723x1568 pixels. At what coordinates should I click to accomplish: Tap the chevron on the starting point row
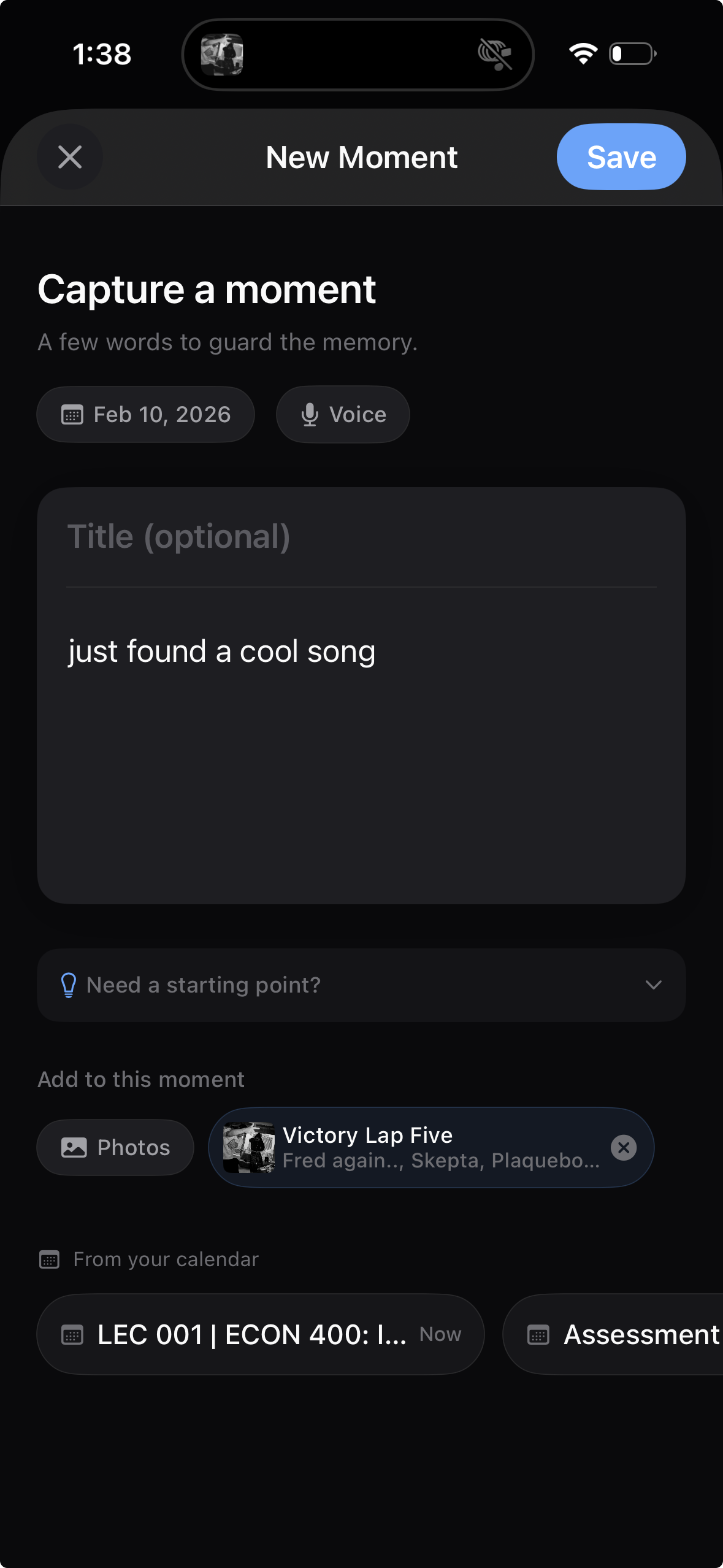click(x=653, y=985)
